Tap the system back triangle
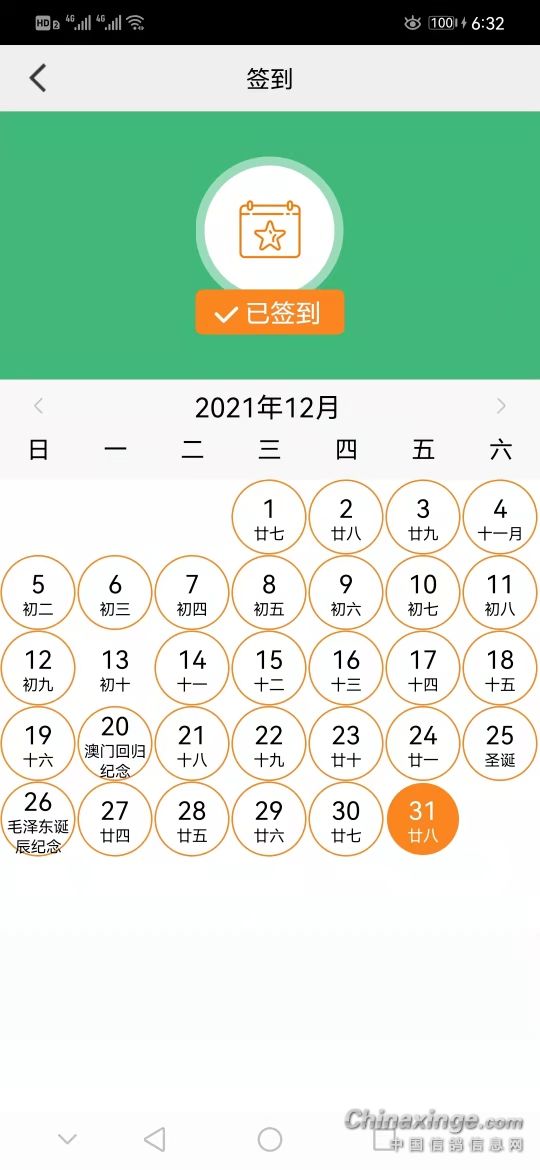This screenshot has width=540, height=1170. click(154, 1139)
